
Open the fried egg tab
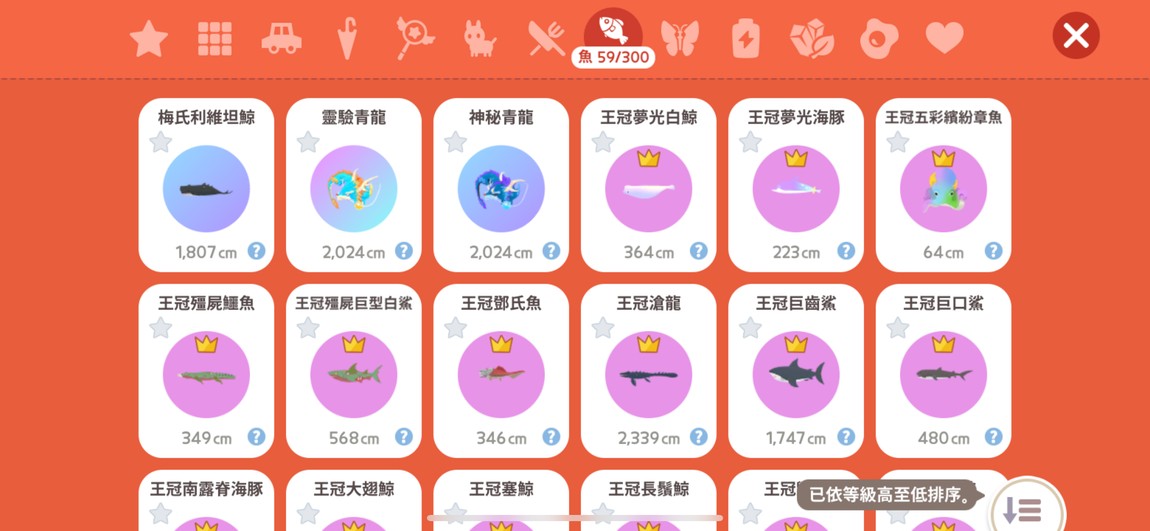pos(879,39)
